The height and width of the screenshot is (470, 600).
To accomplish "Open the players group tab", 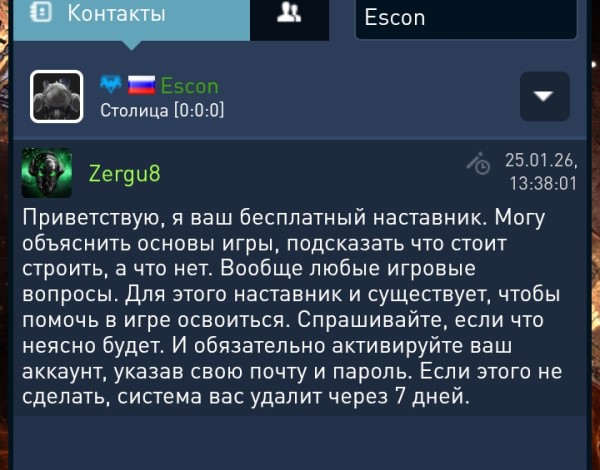I will click(x=290, y=17).
